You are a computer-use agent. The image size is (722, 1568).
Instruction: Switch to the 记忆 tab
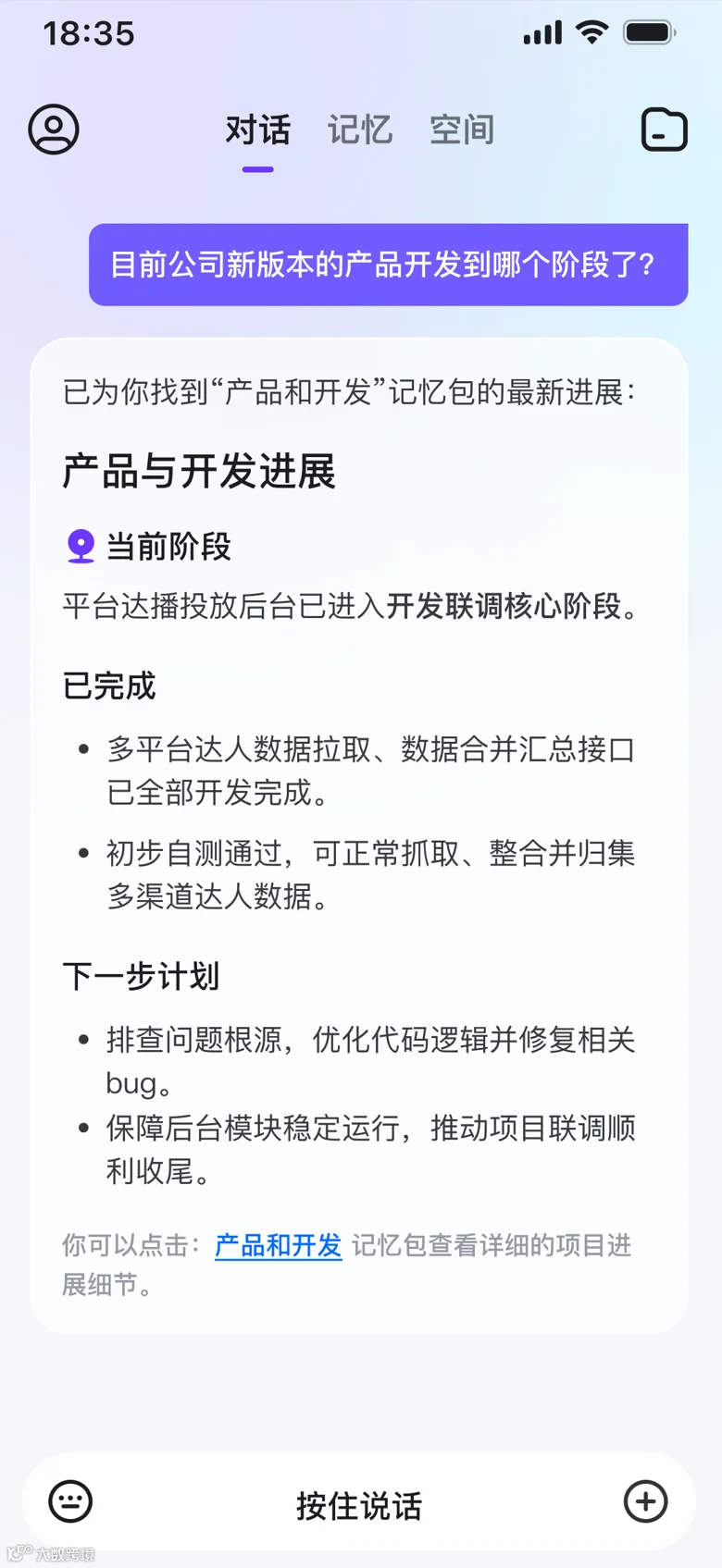coord(360,130)
